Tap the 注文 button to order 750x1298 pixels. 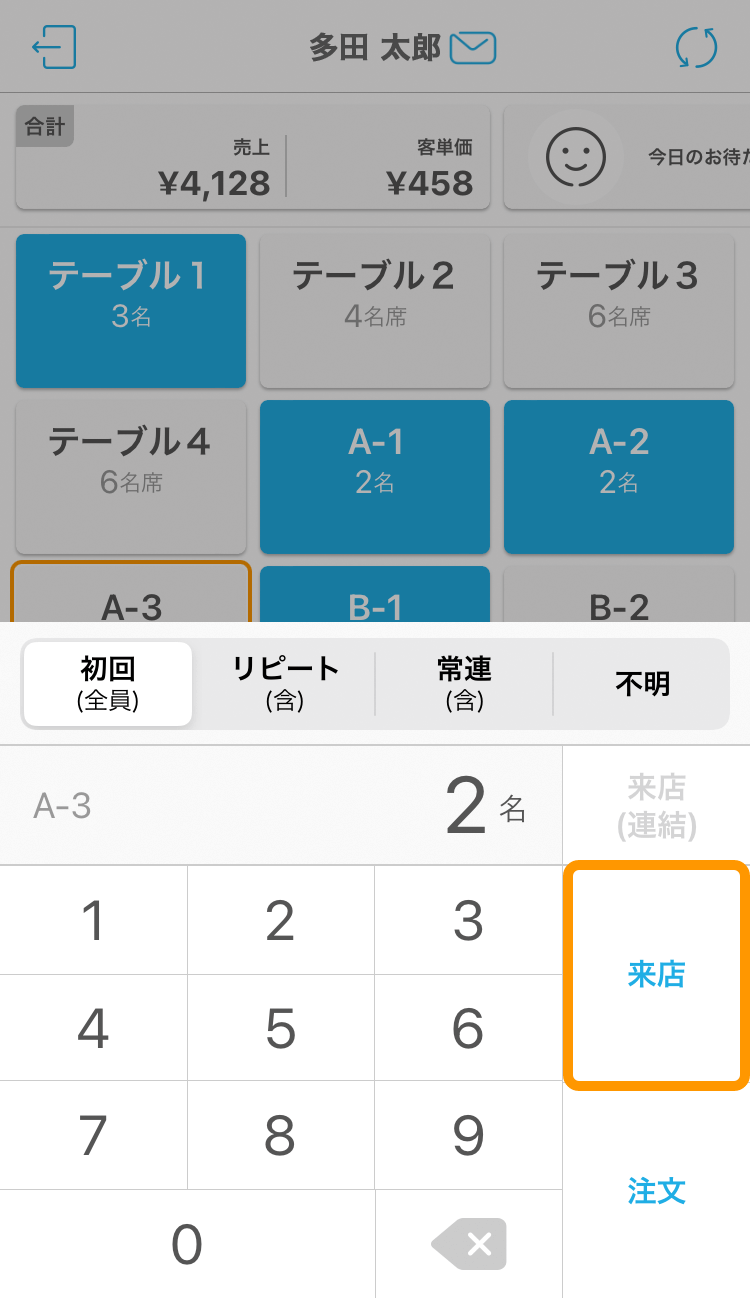(656, 1191)
